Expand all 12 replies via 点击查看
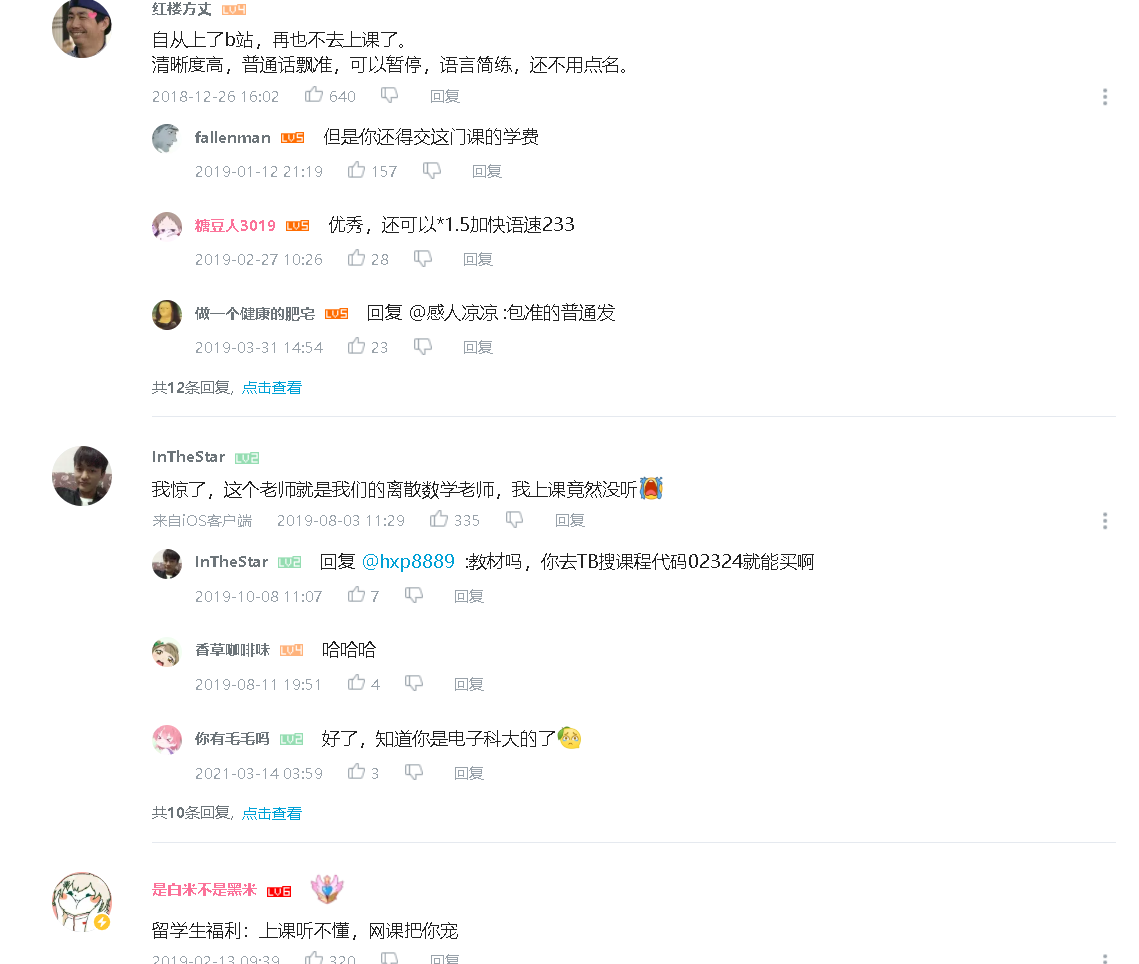 pyautogui.click(x=271, y=388)
